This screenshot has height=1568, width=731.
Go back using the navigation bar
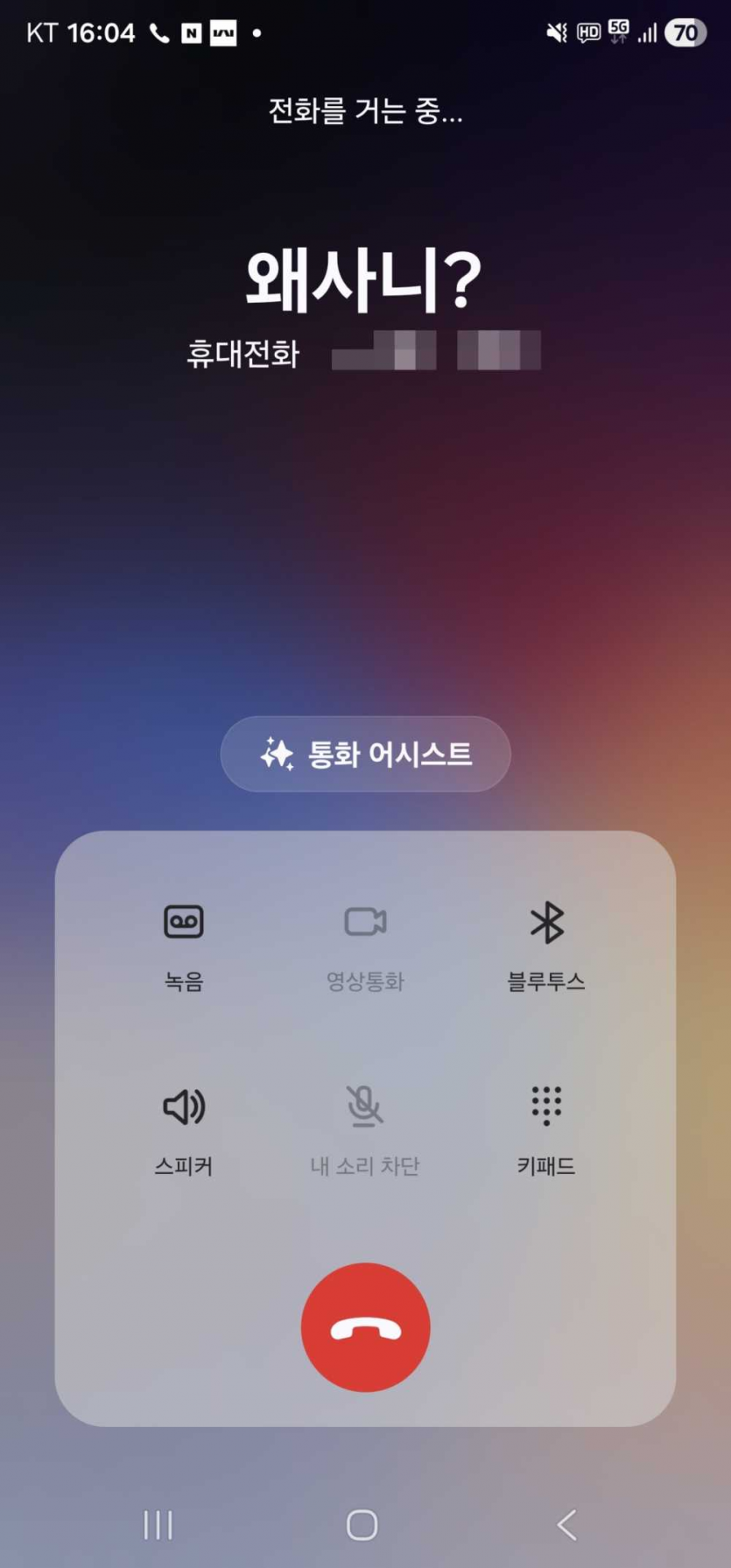(x=567, y=1524)
